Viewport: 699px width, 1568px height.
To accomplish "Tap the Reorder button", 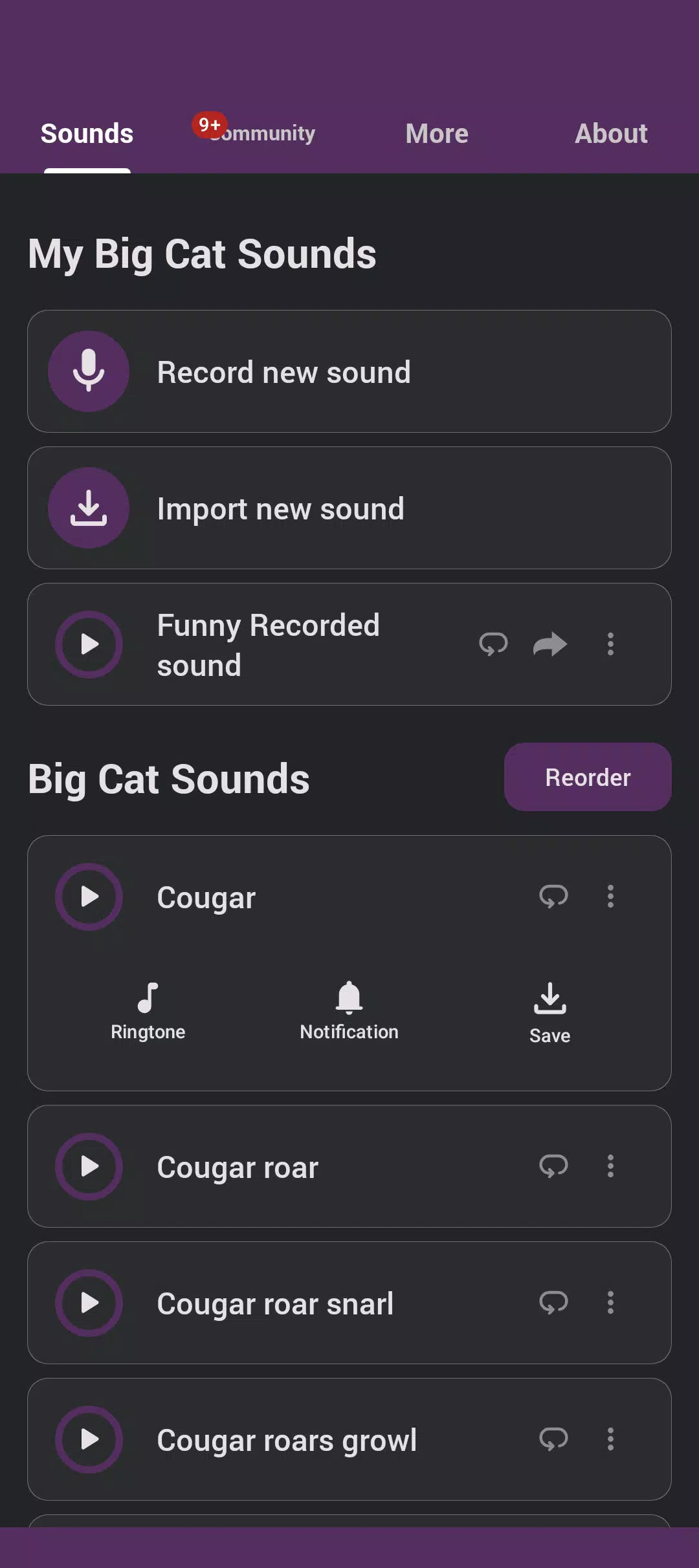I will coord(588,777).
